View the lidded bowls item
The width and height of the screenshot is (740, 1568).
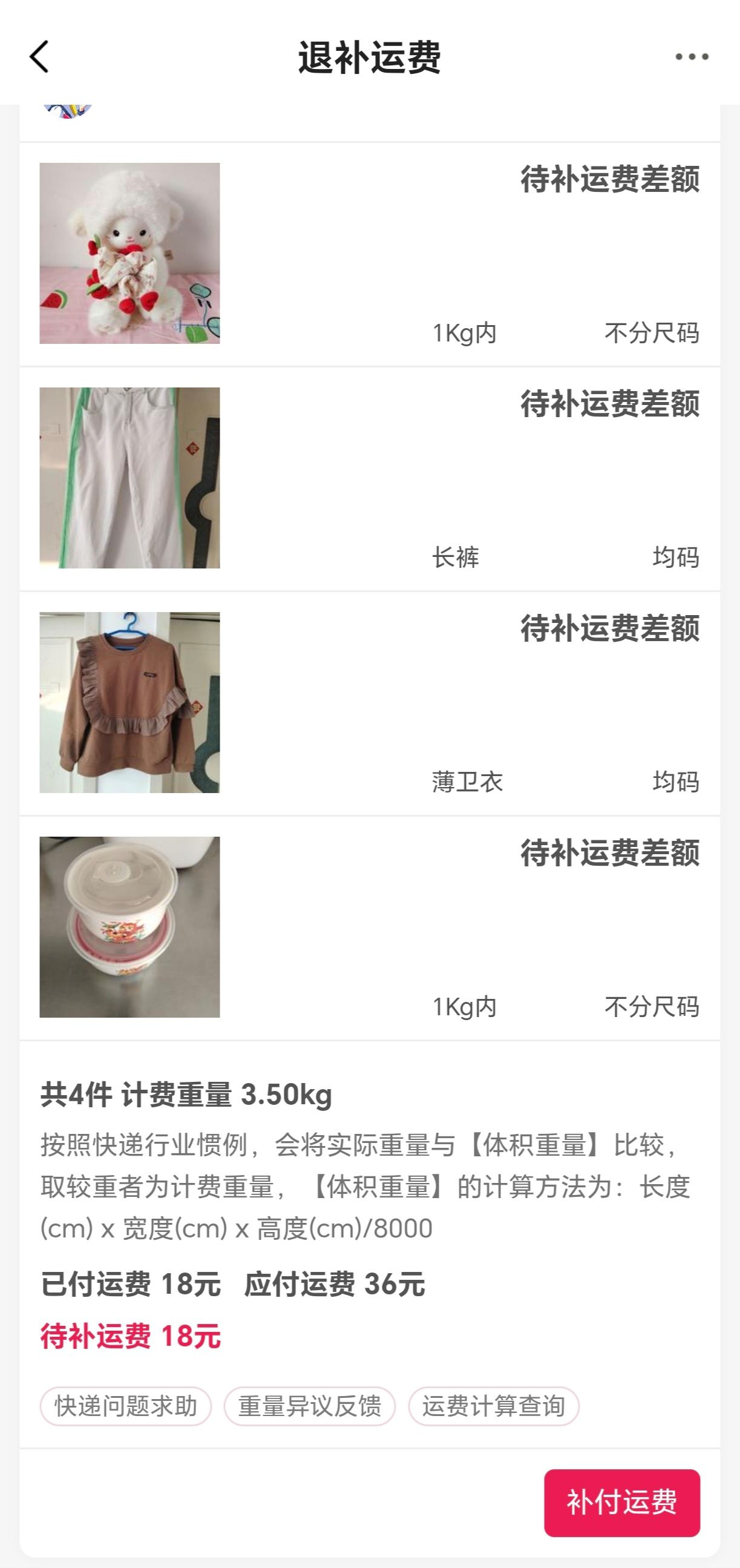pyautogui.click(x=129, y=927)
